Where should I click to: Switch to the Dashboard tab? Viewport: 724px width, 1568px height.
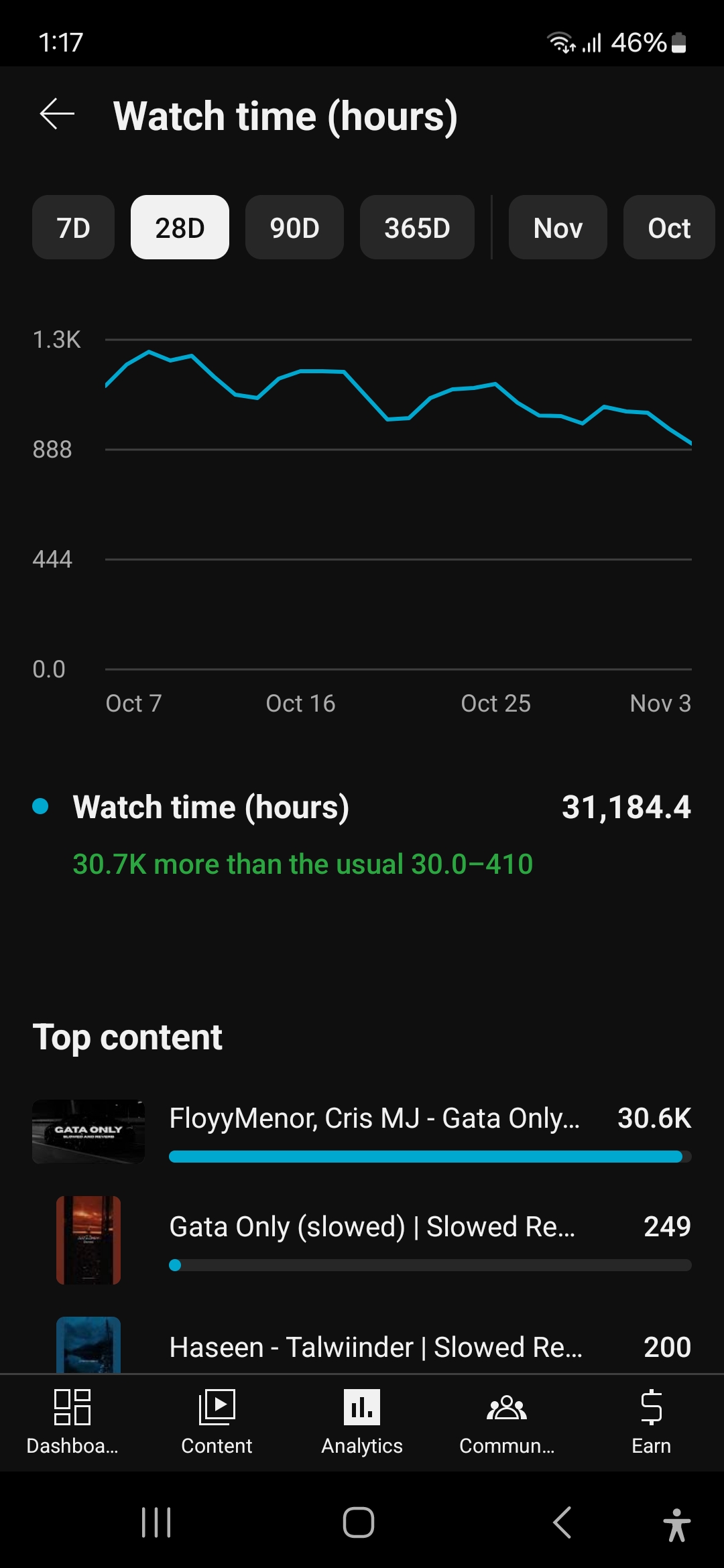click(72, 1421)
